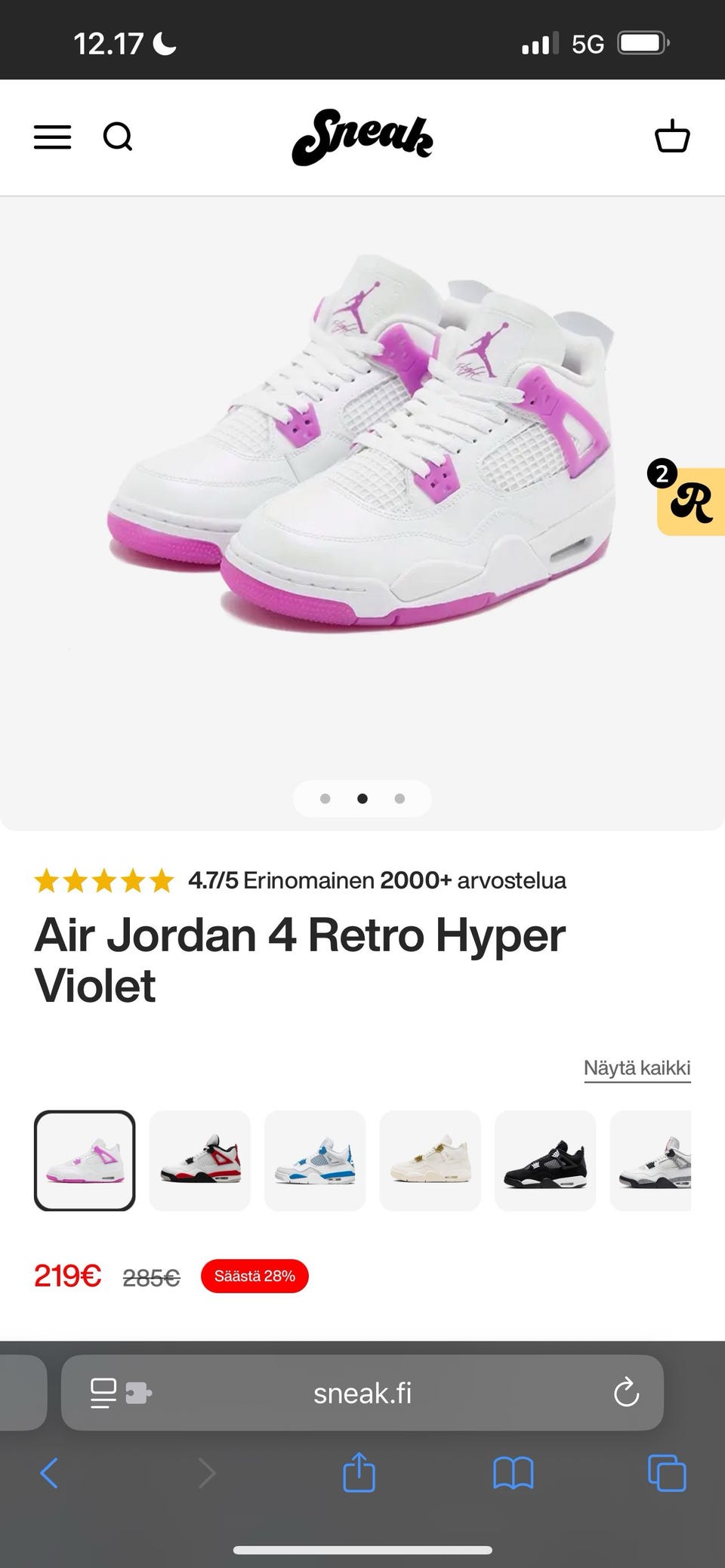Tap the Sneak logo to go home

tap(362, 137)
